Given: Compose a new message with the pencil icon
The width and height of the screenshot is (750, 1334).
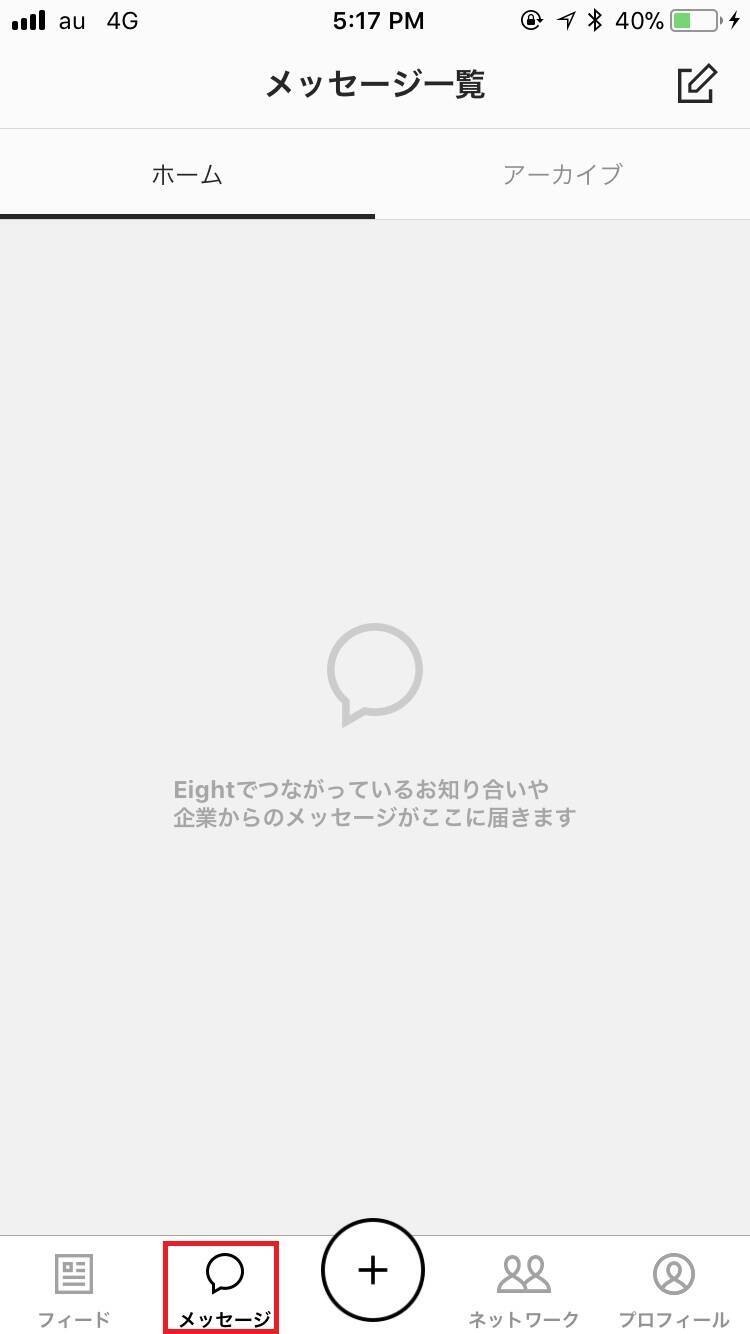Looking at the screenshot, I should coord(697,84).
